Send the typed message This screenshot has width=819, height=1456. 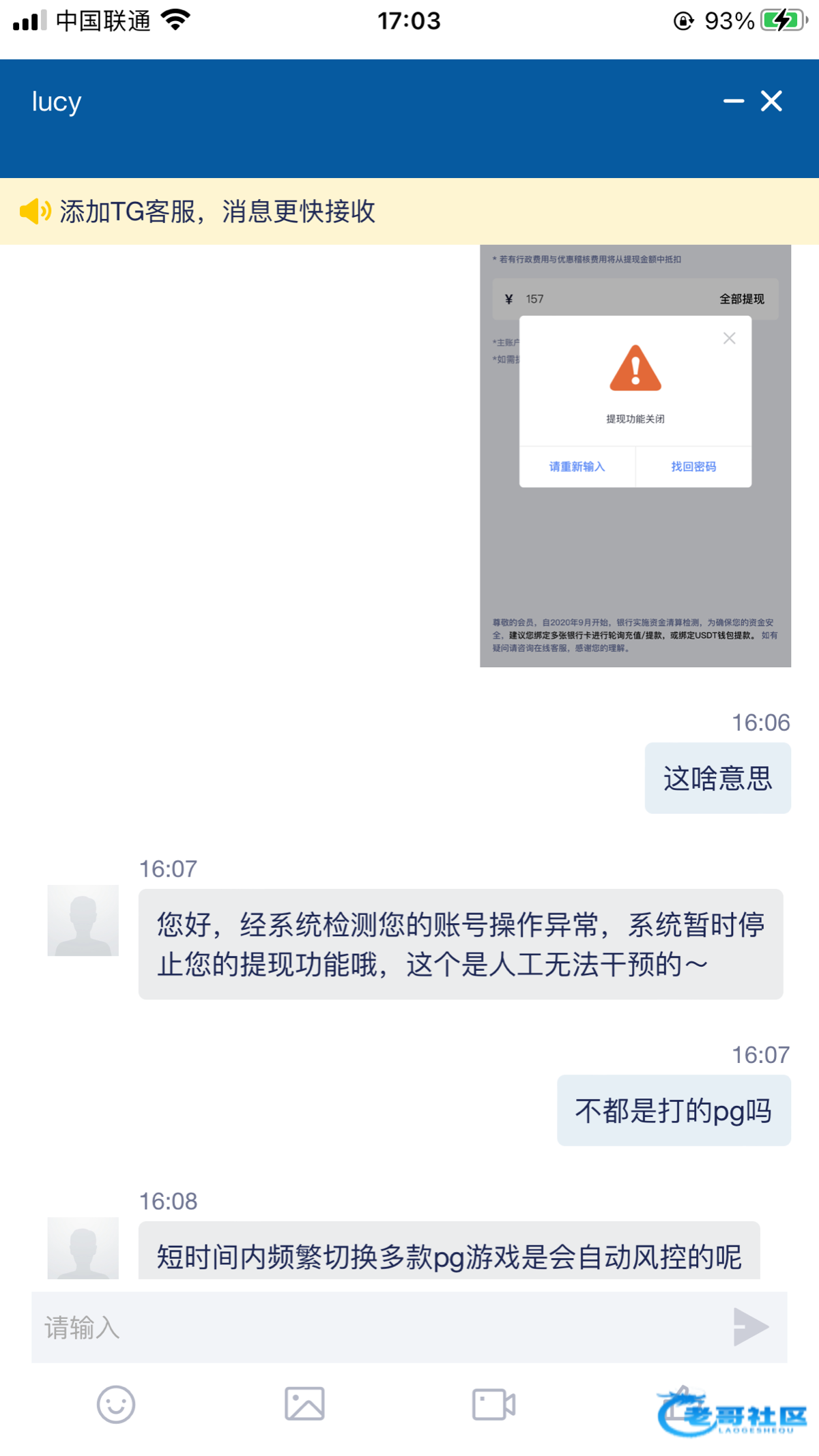(751, 1327)
